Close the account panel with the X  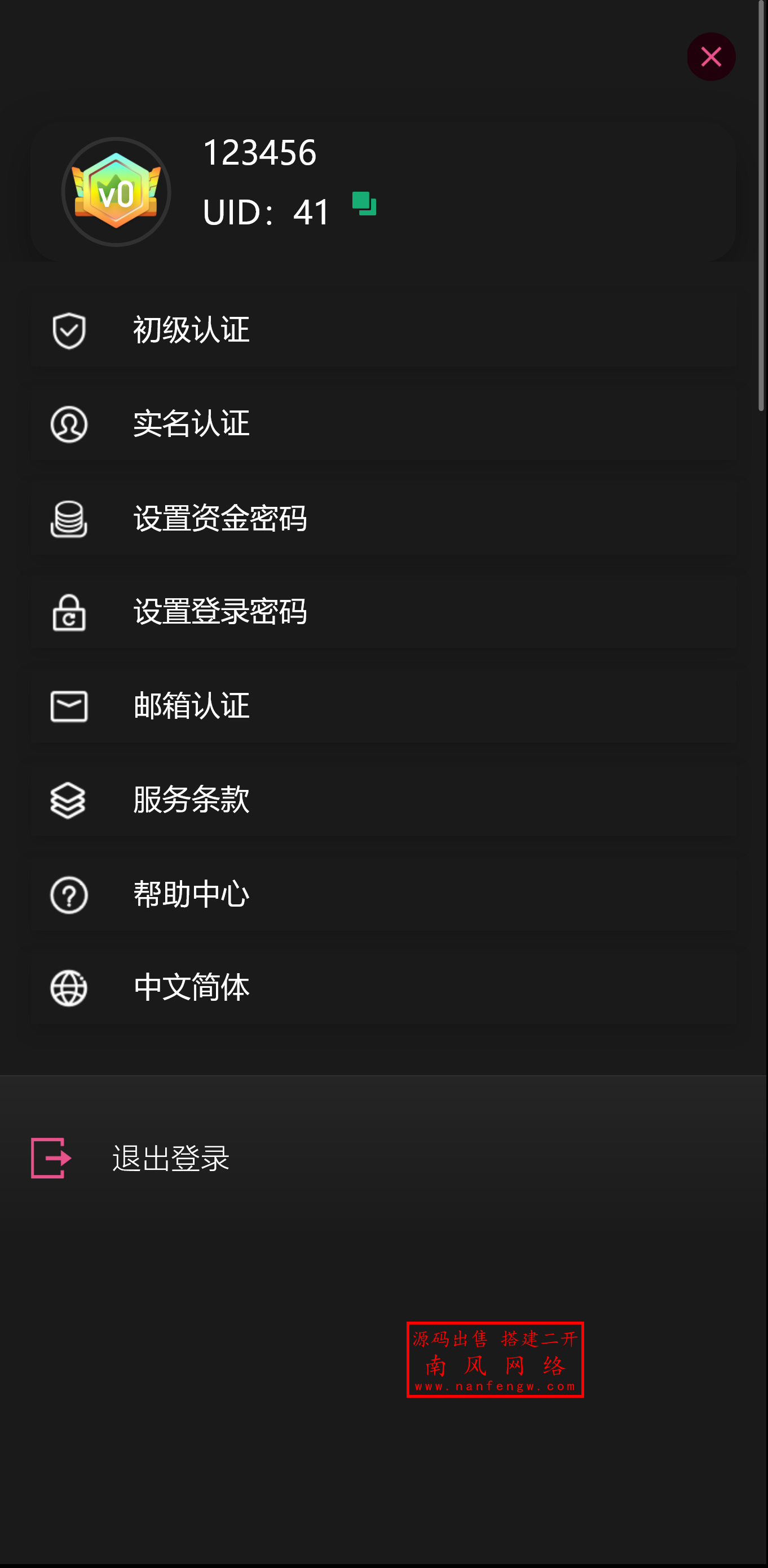pyautogui.click(x=711, y=56)
